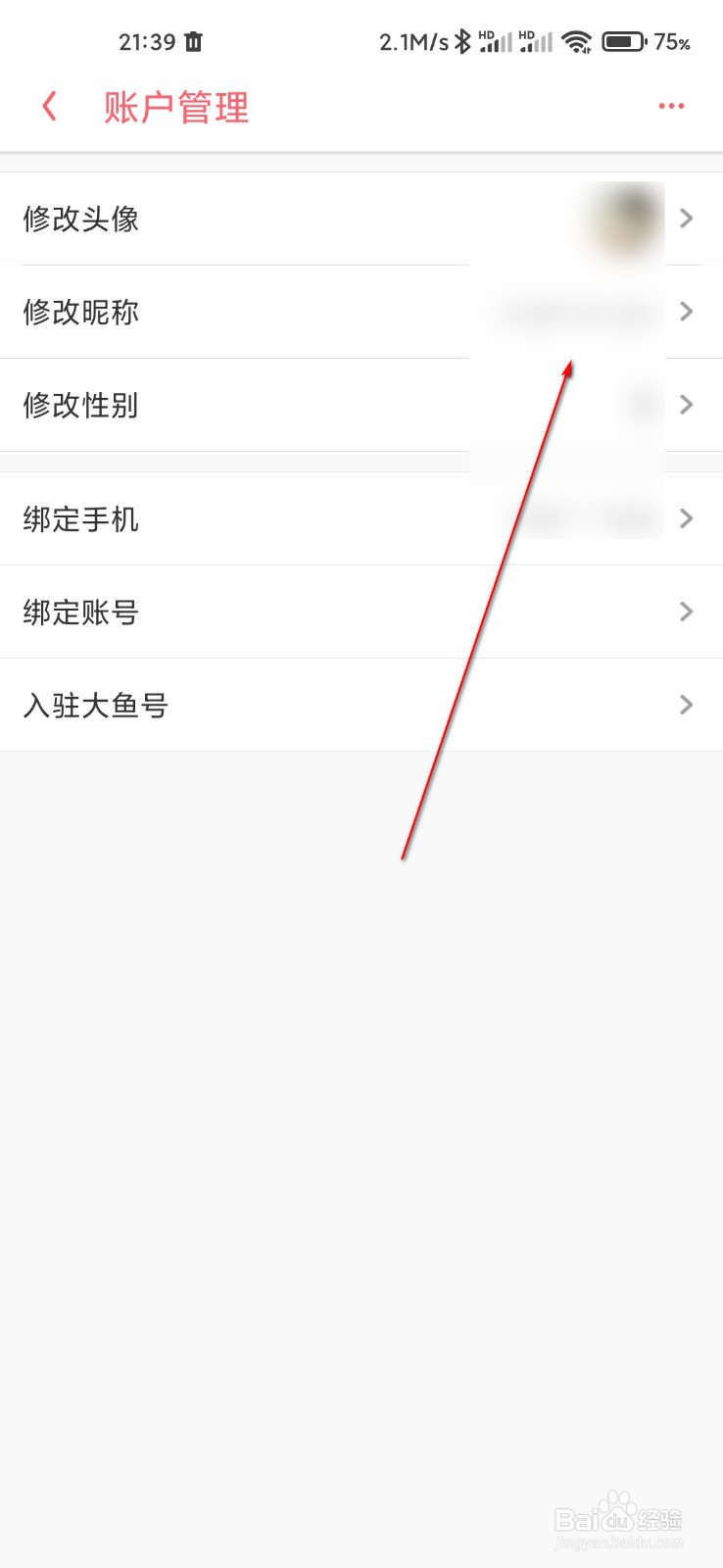Select the 绑定手机 option
This screenshot has height=1568, width=723.
point(81,518)
